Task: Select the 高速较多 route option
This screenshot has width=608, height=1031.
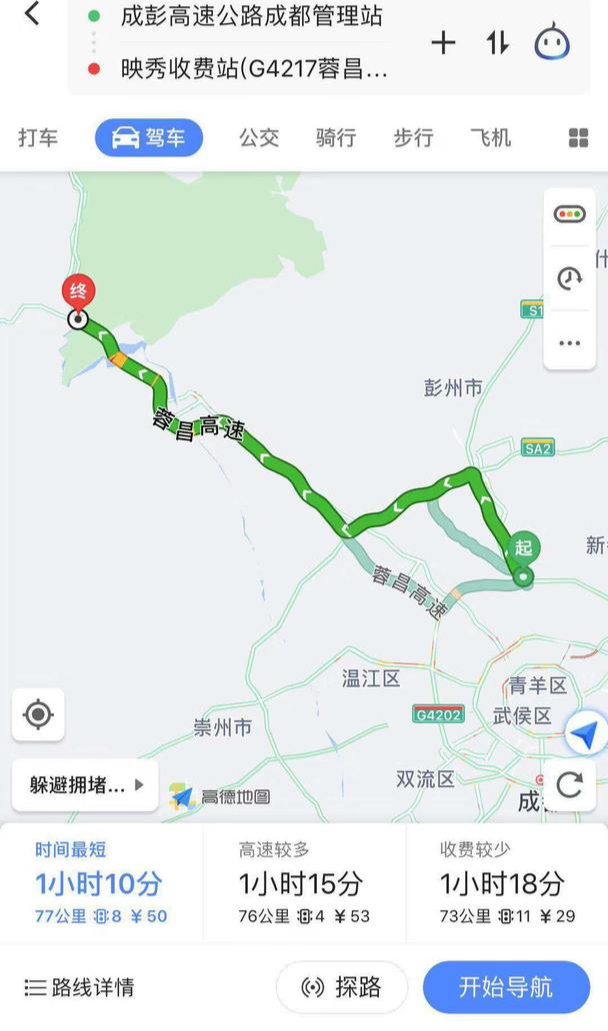Action: [304, 882]
